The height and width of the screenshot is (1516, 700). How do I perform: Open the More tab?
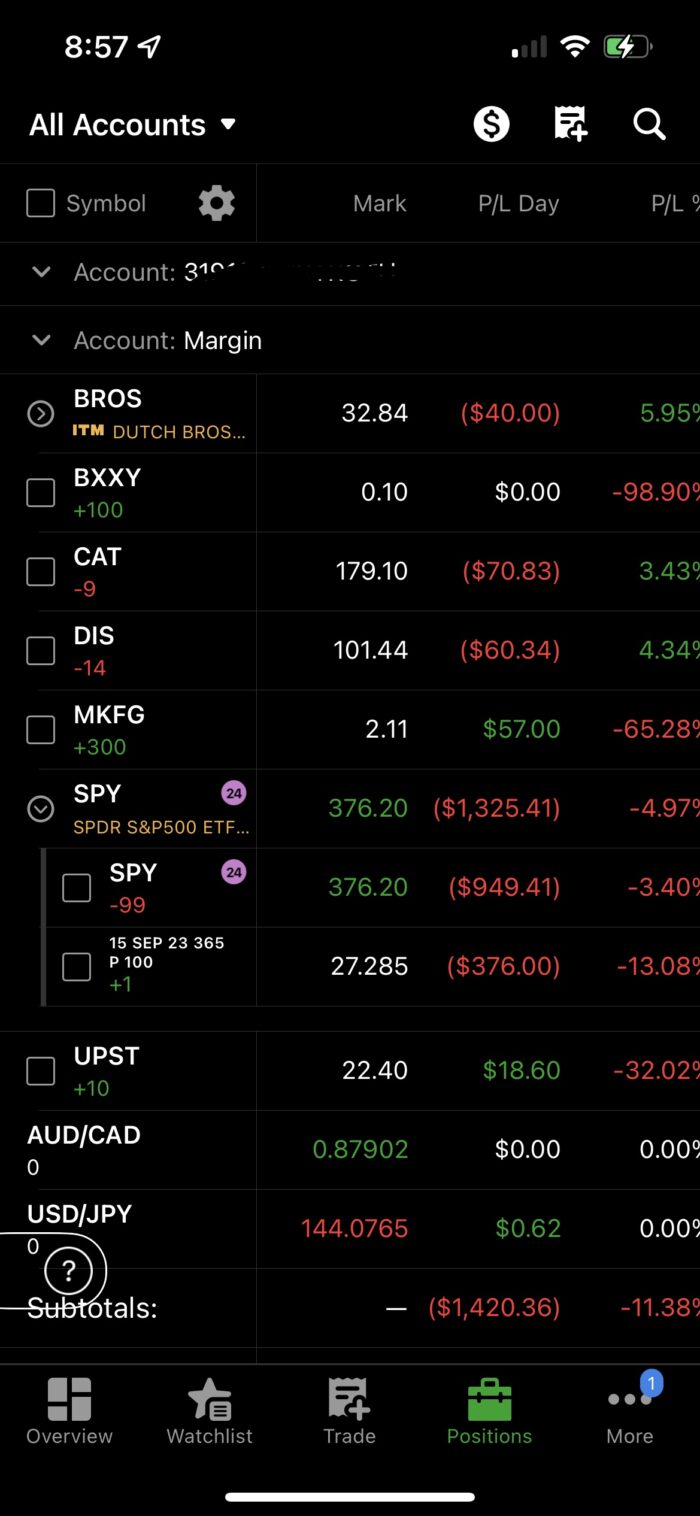click(x=630, y=1412)
